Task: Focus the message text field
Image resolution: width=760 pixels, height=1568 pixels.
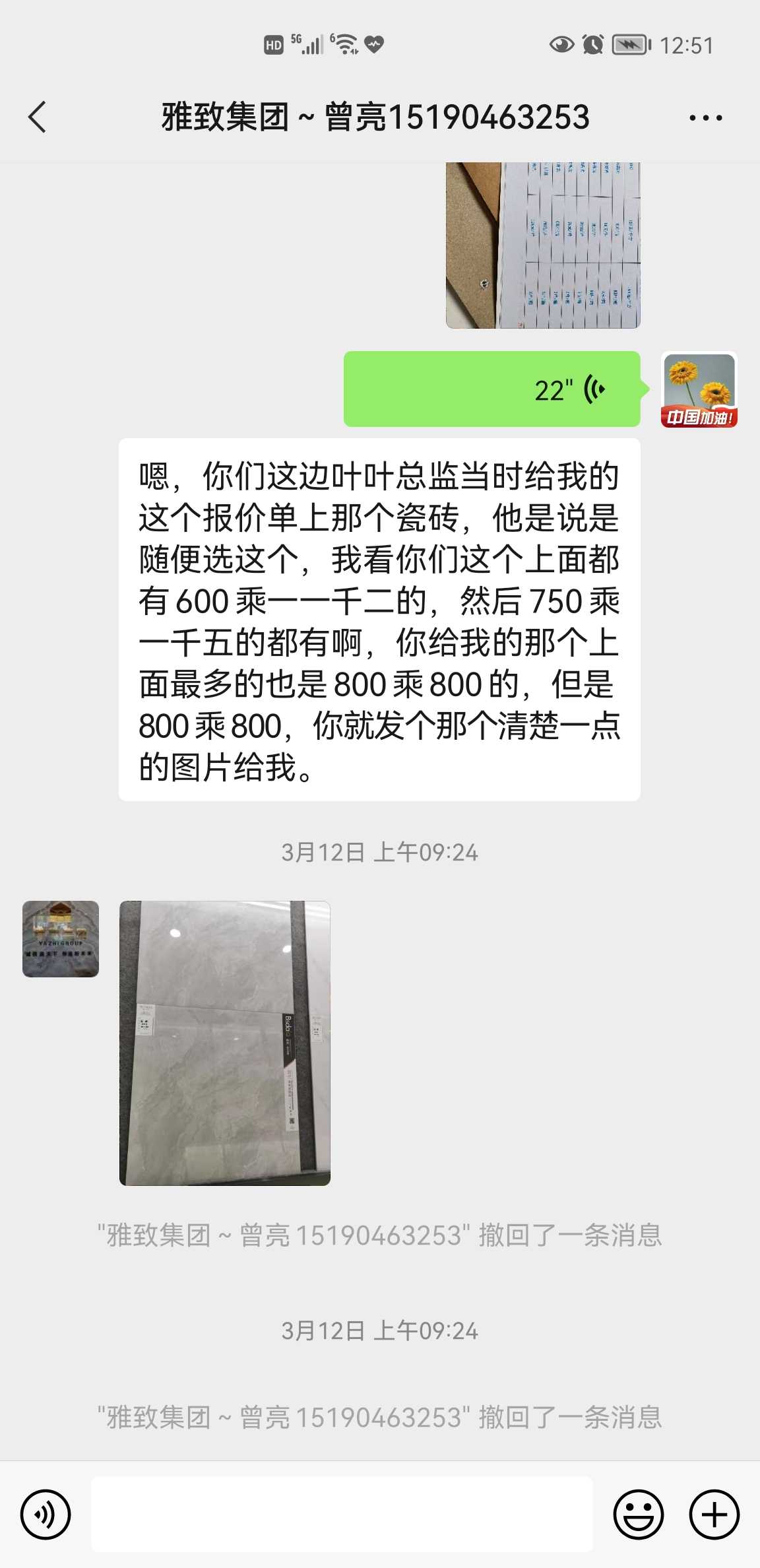Action: (342, 1514)
